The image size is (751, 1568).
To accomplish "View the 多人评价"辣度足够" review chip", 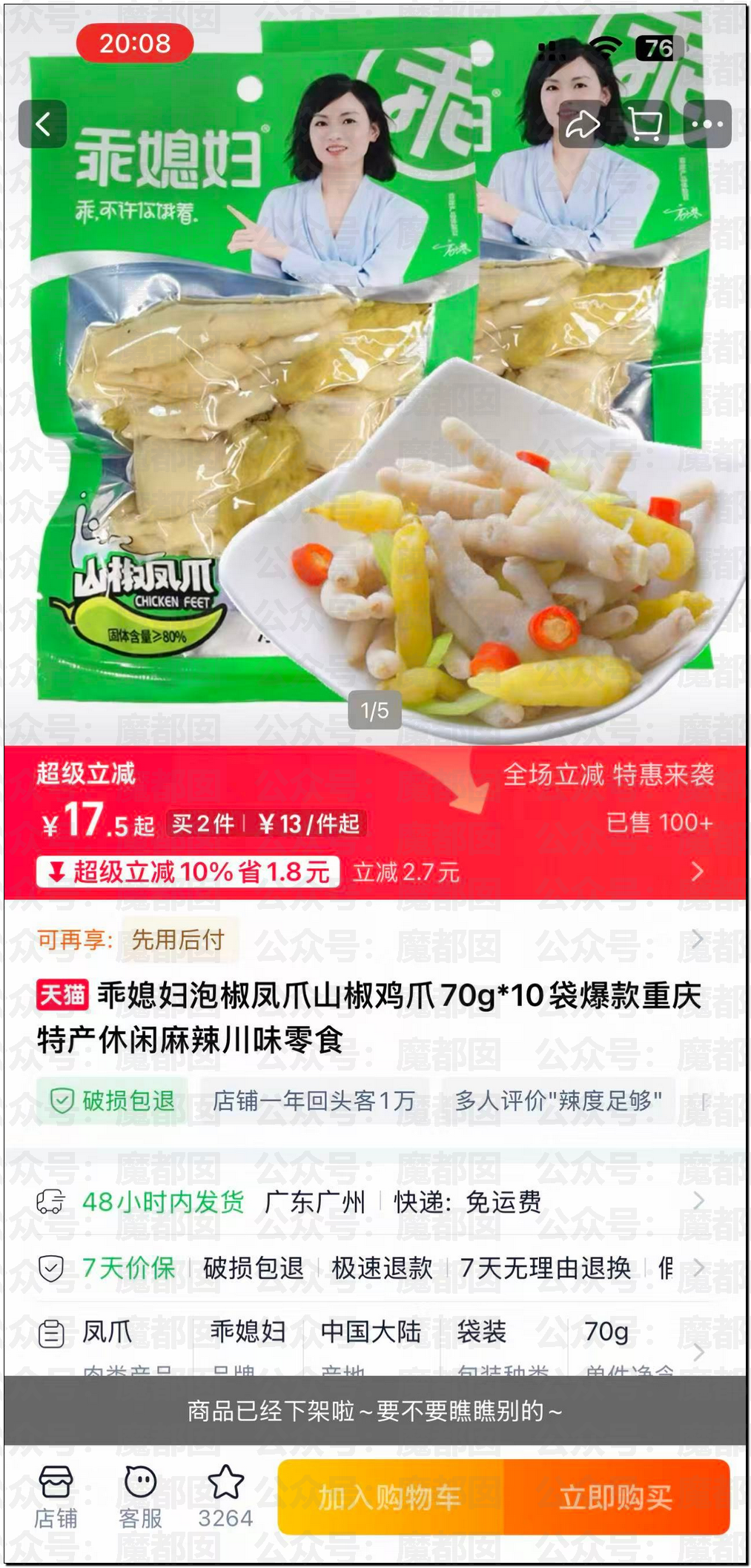I will (558, 1101).
